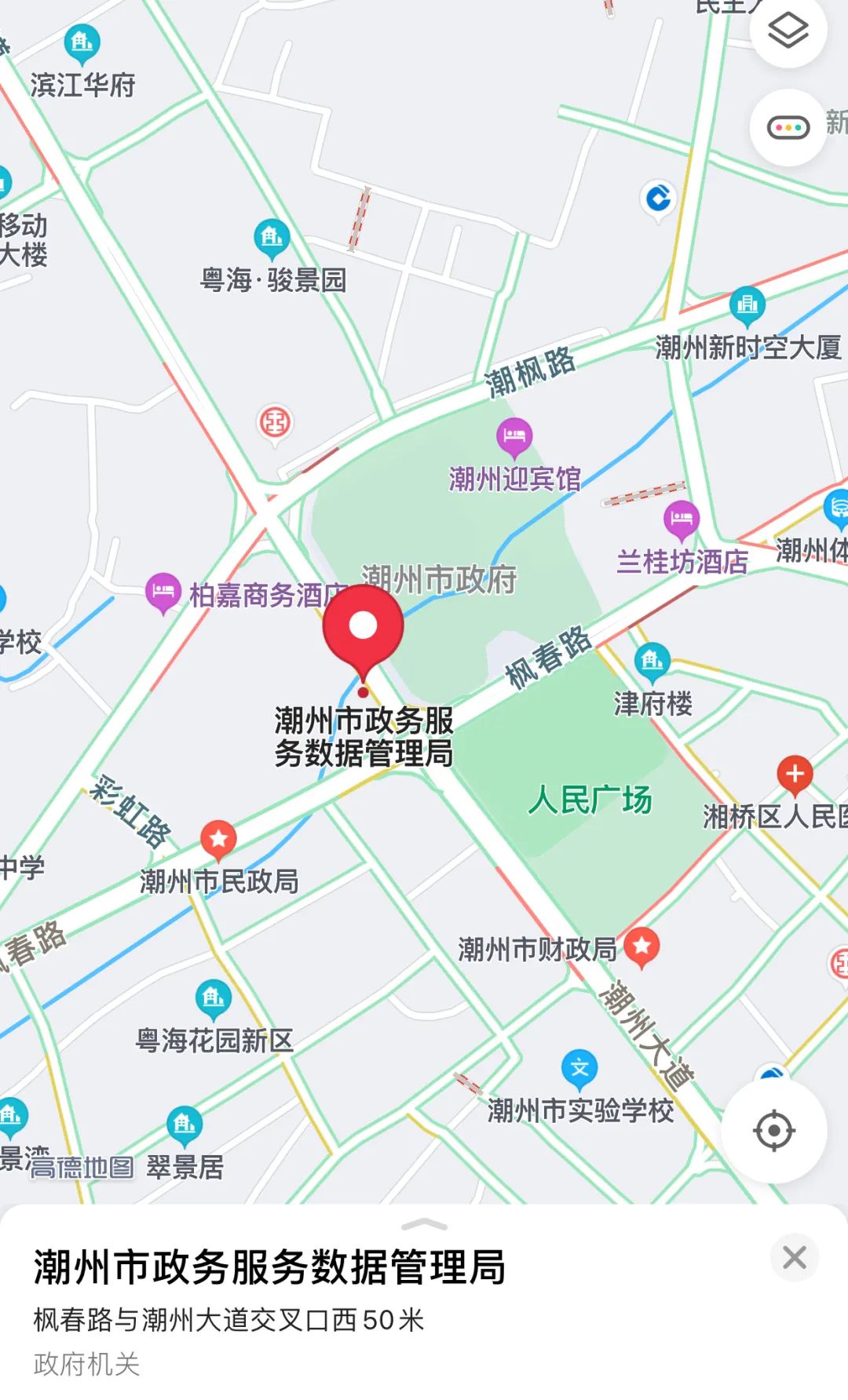The height and width of the screenshot is (1400, 848).
Task: Select the 兰桂坊酒店 hotel marker
Action: pos(681,519)
